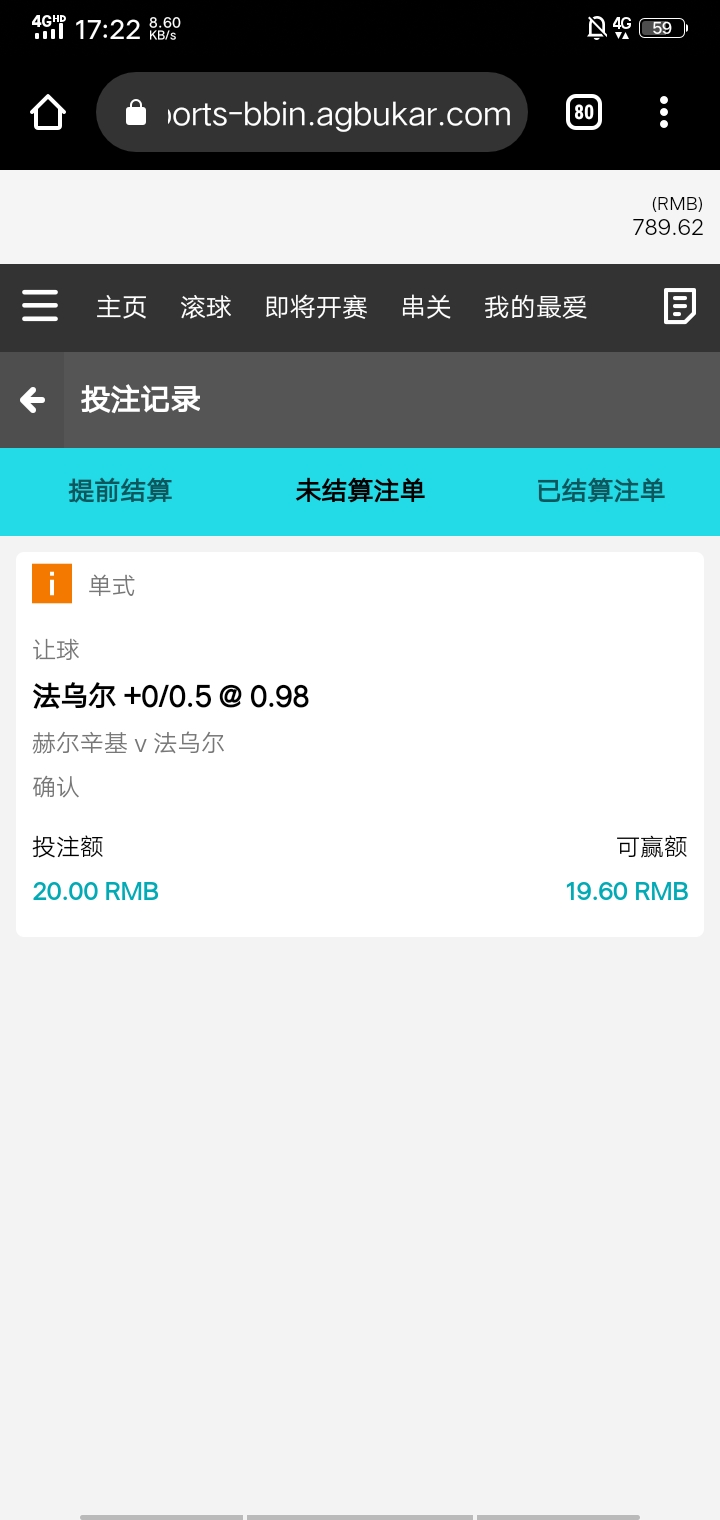Select the 未结算注单 tab
720x1520 pixels.
tap(360, 491)
